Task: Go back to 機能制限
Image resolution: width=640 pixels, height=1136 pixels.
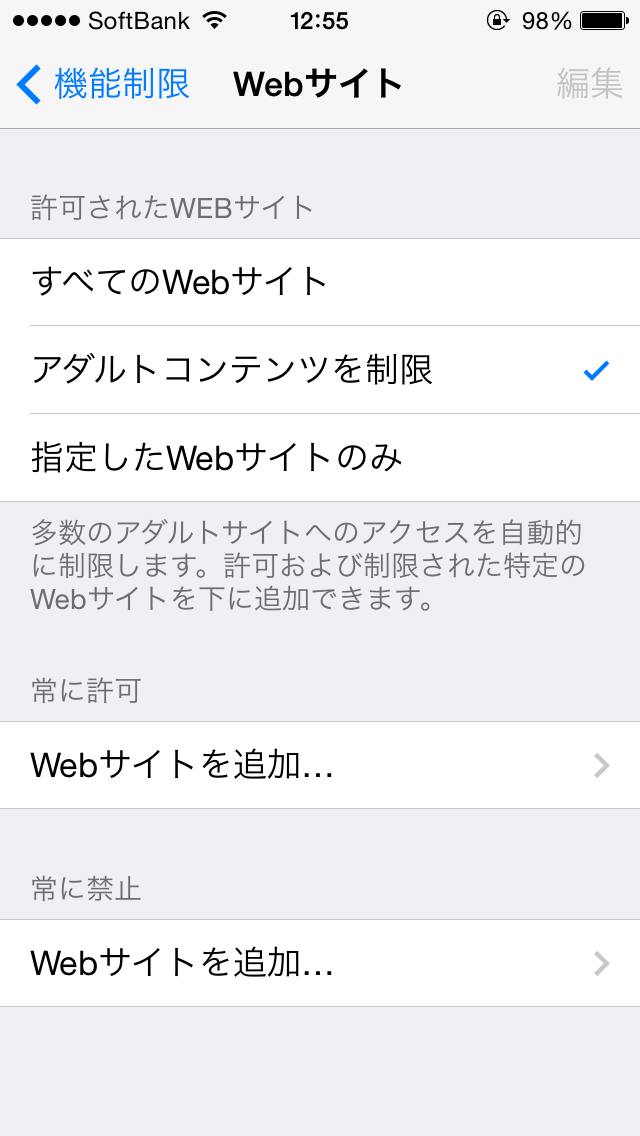Action: (x=103, y=84)
